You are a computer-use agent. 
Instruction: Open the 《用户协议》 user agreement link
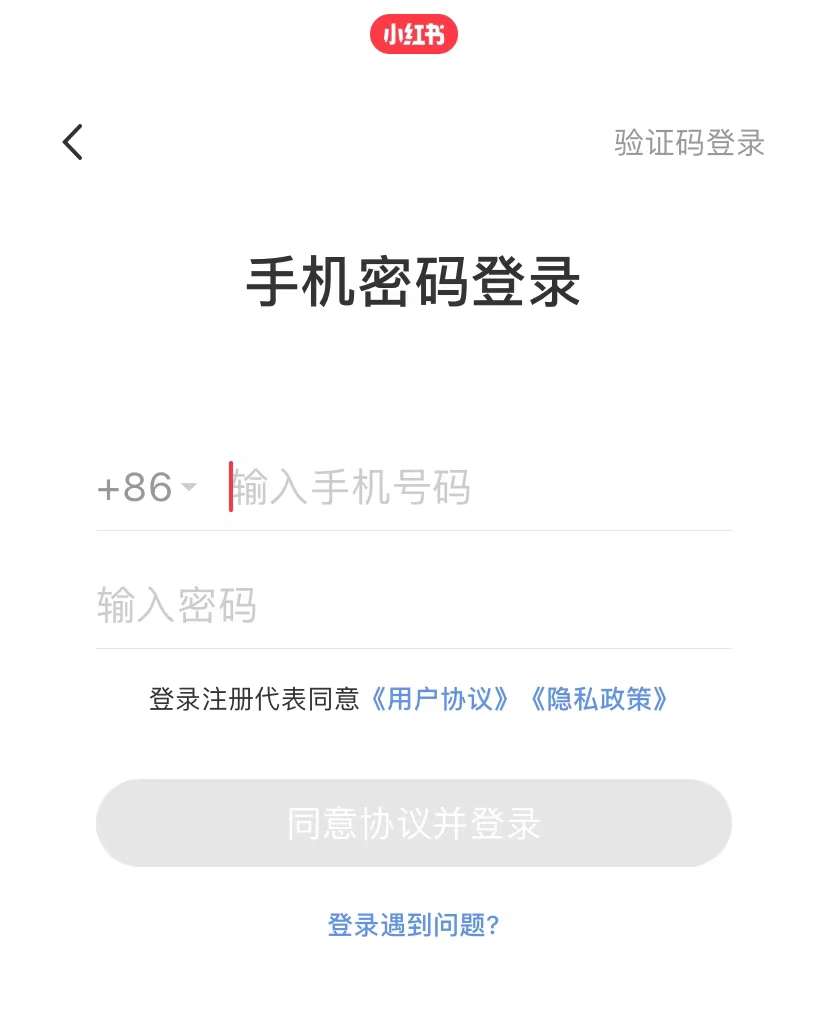443,699
